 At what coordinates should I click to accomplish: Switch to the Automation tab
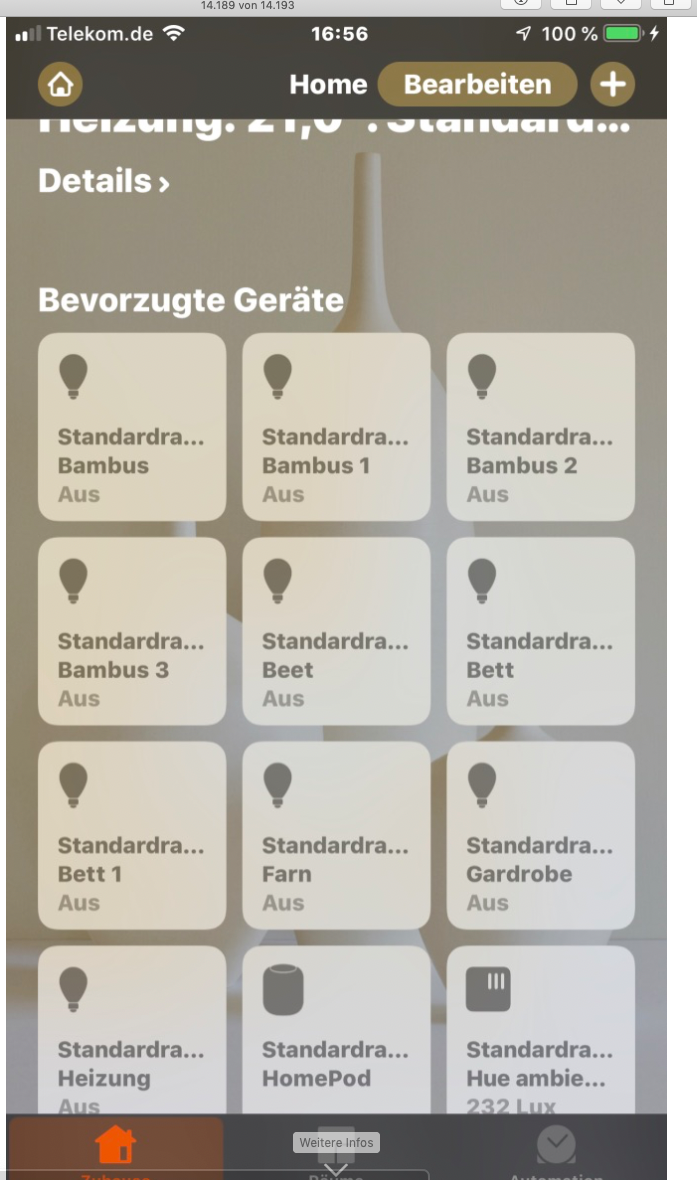tap(556, 1148)
